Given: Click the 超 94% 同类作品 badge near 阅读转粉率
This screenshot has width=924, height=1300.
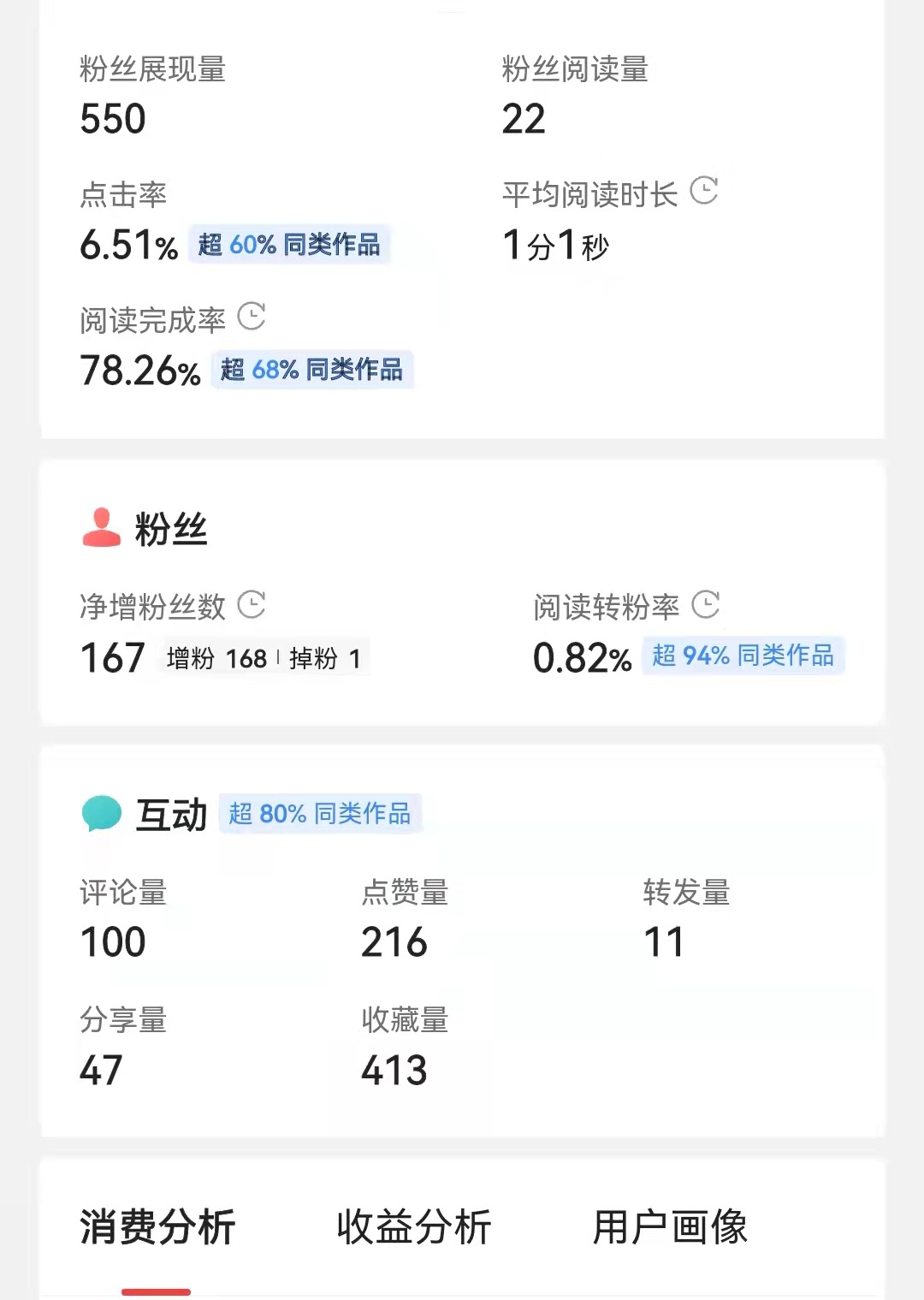Looking at the screenshot, I should pyautogui.click(x=743, y=657).
